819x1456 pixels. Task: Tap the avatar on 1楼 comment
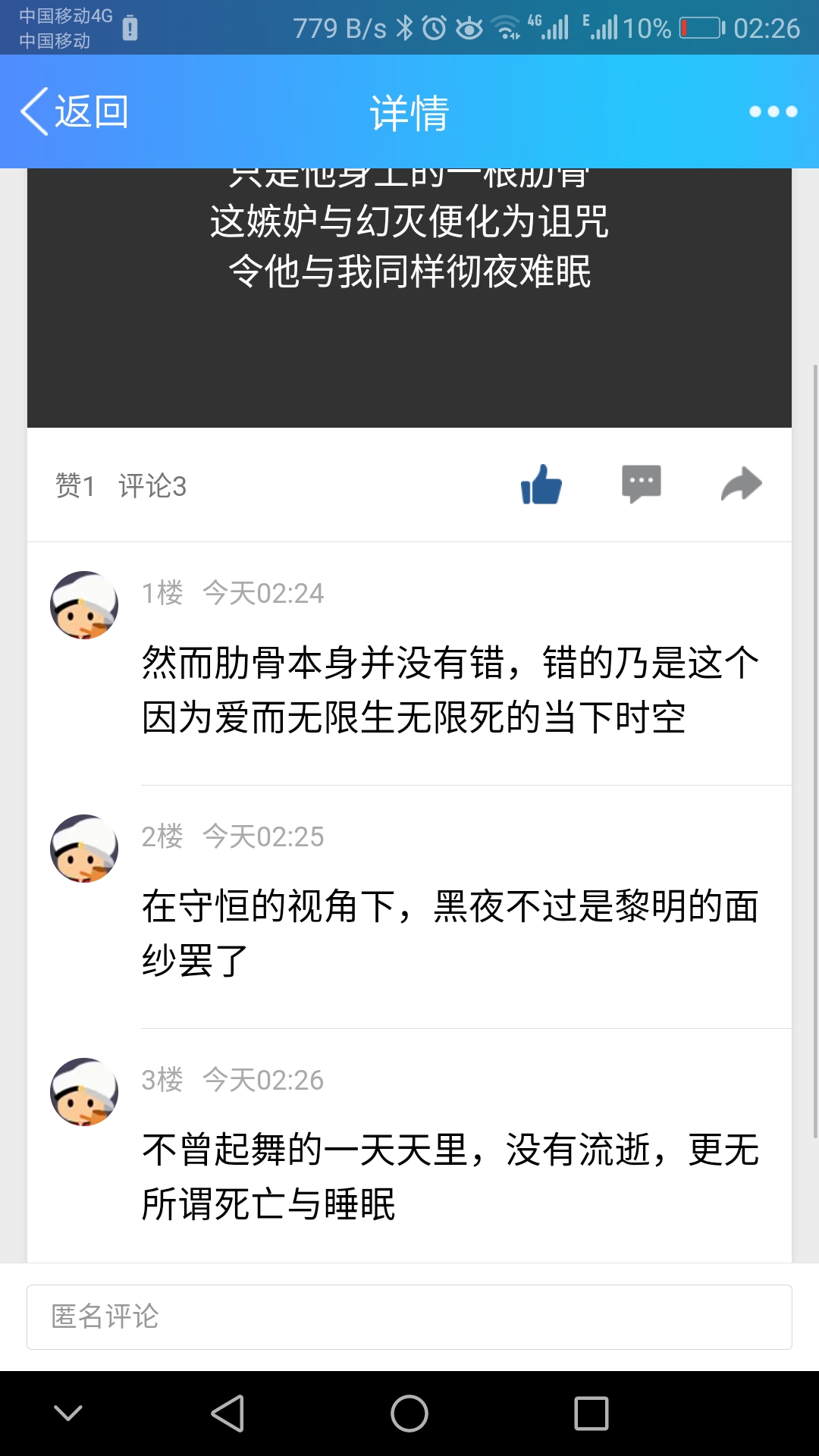(84, 605)
